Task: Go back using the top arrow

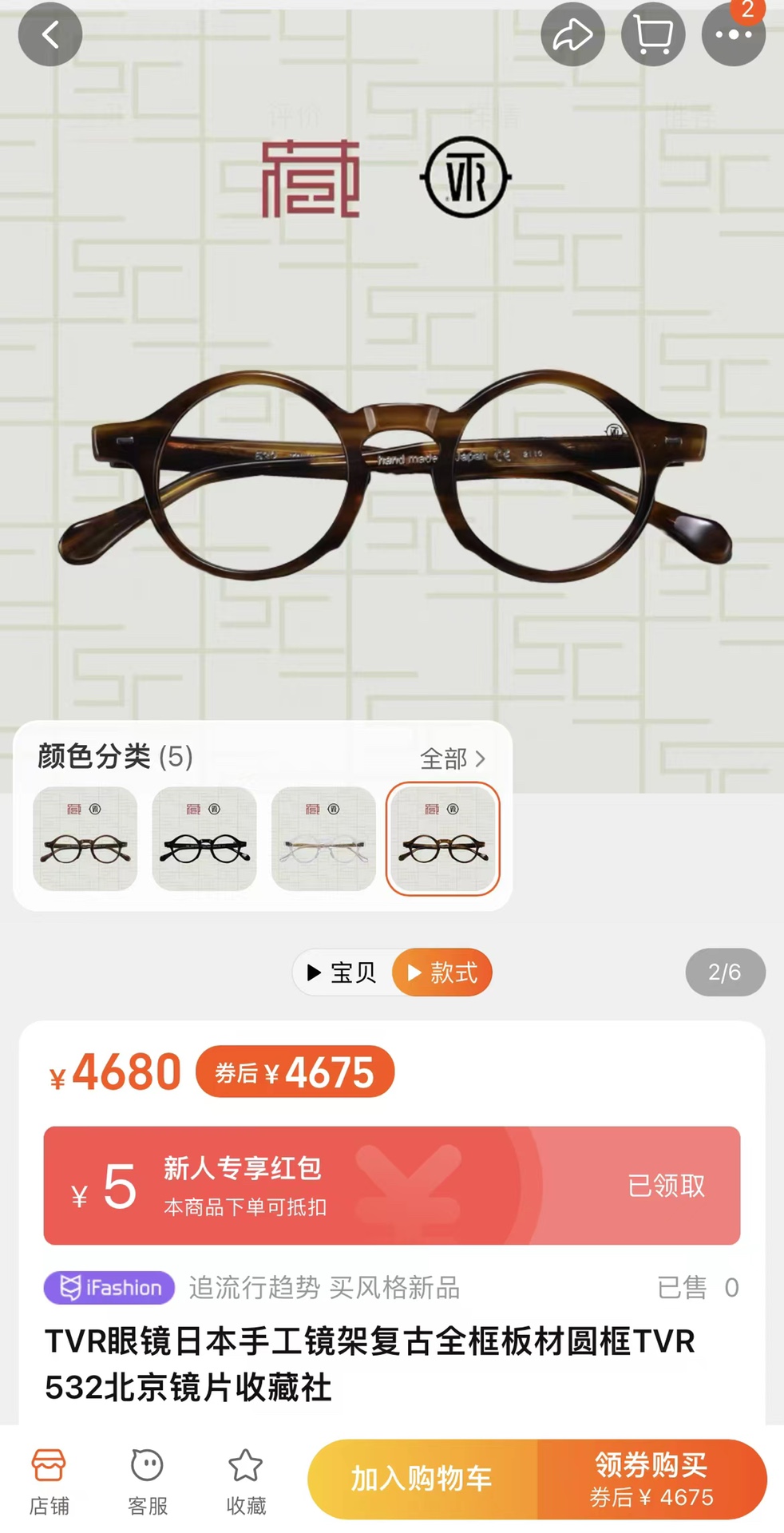Action: [x=50, y=34]
